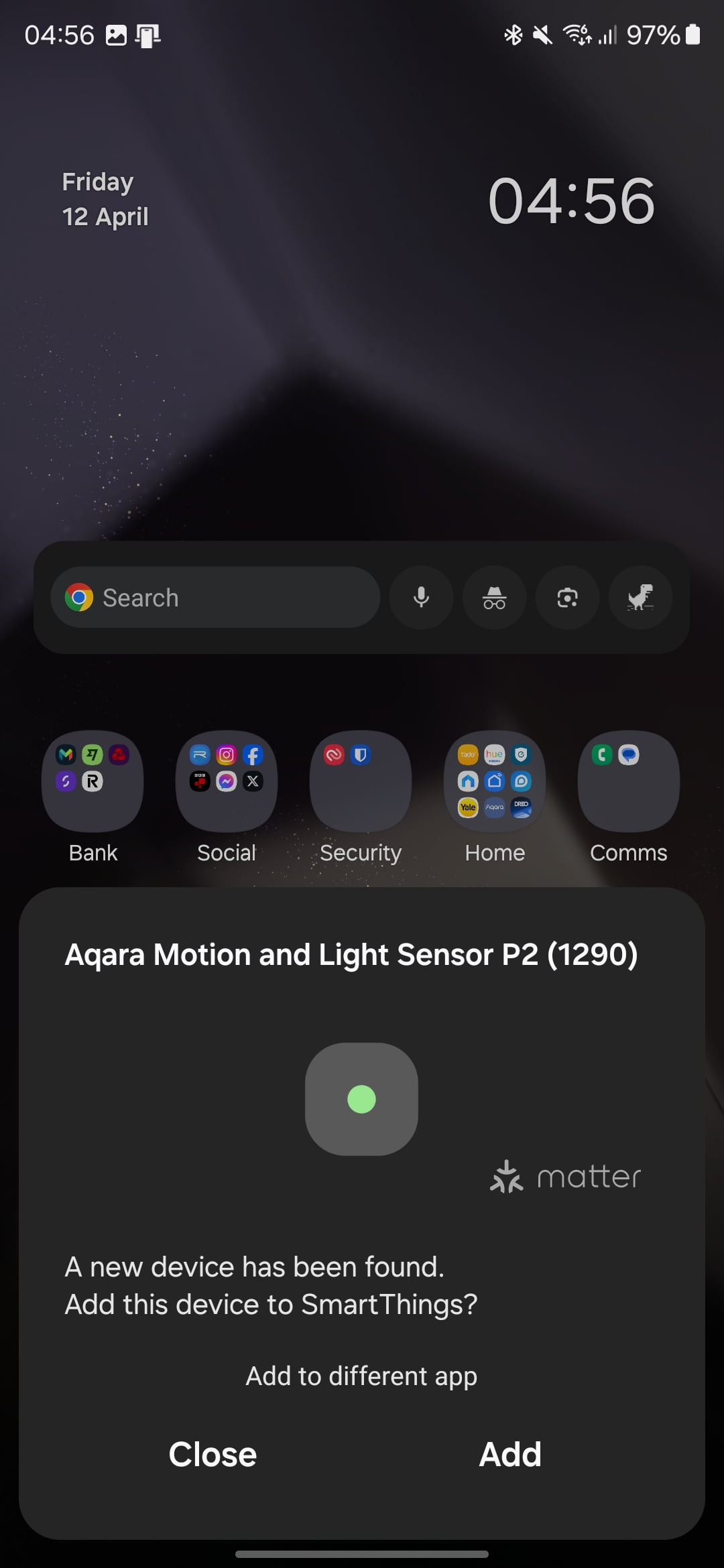Open the Chrome search box
Screen dimensions: 724x1568
[215, 597]
